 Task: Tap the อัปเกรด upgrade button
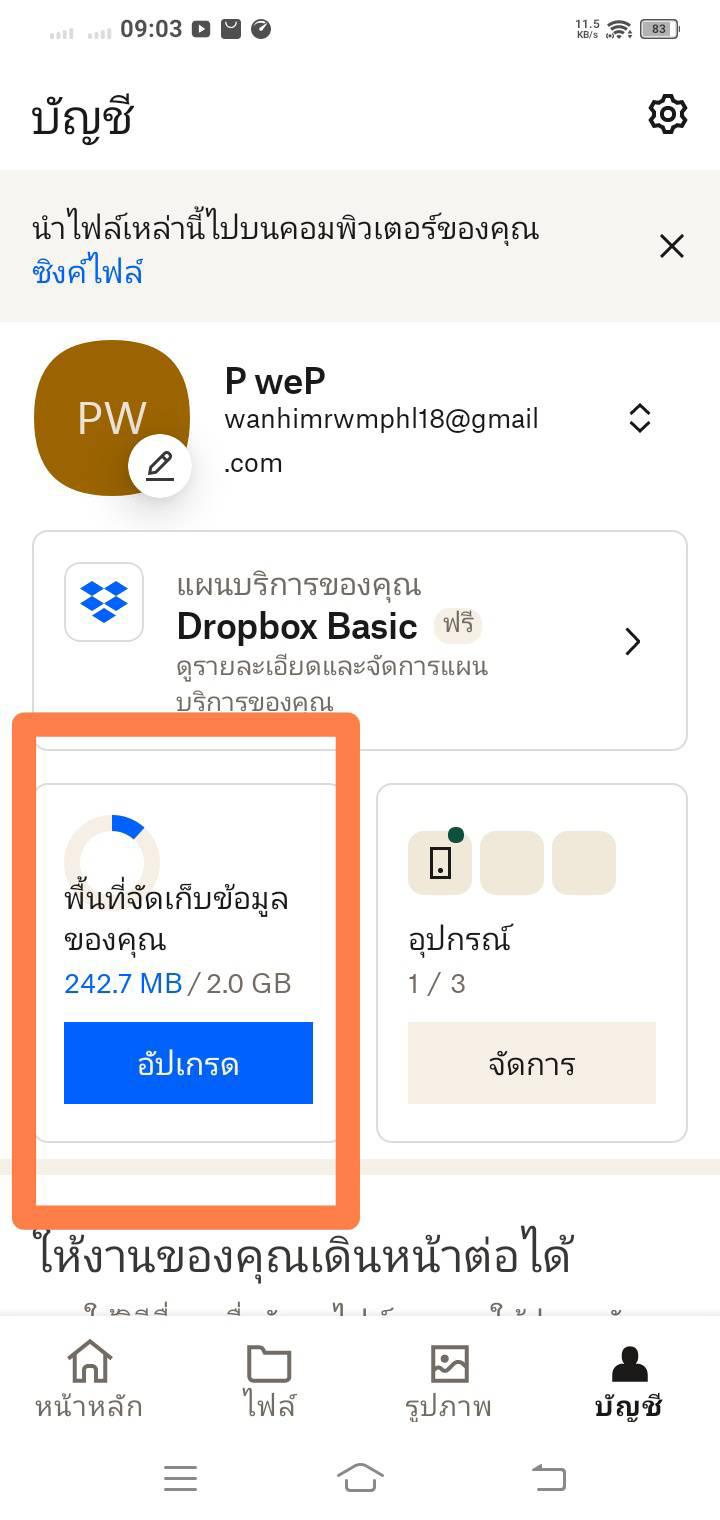pos(188,1063)
